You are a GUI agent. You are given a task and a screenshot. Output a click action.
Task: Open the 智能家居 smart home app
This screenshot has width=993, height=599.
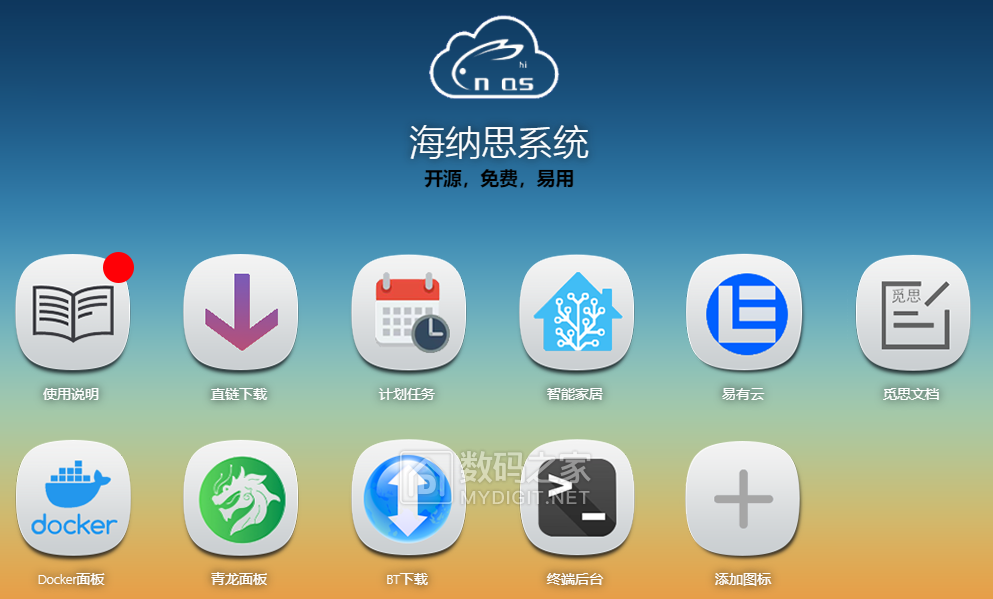[576, 312]
